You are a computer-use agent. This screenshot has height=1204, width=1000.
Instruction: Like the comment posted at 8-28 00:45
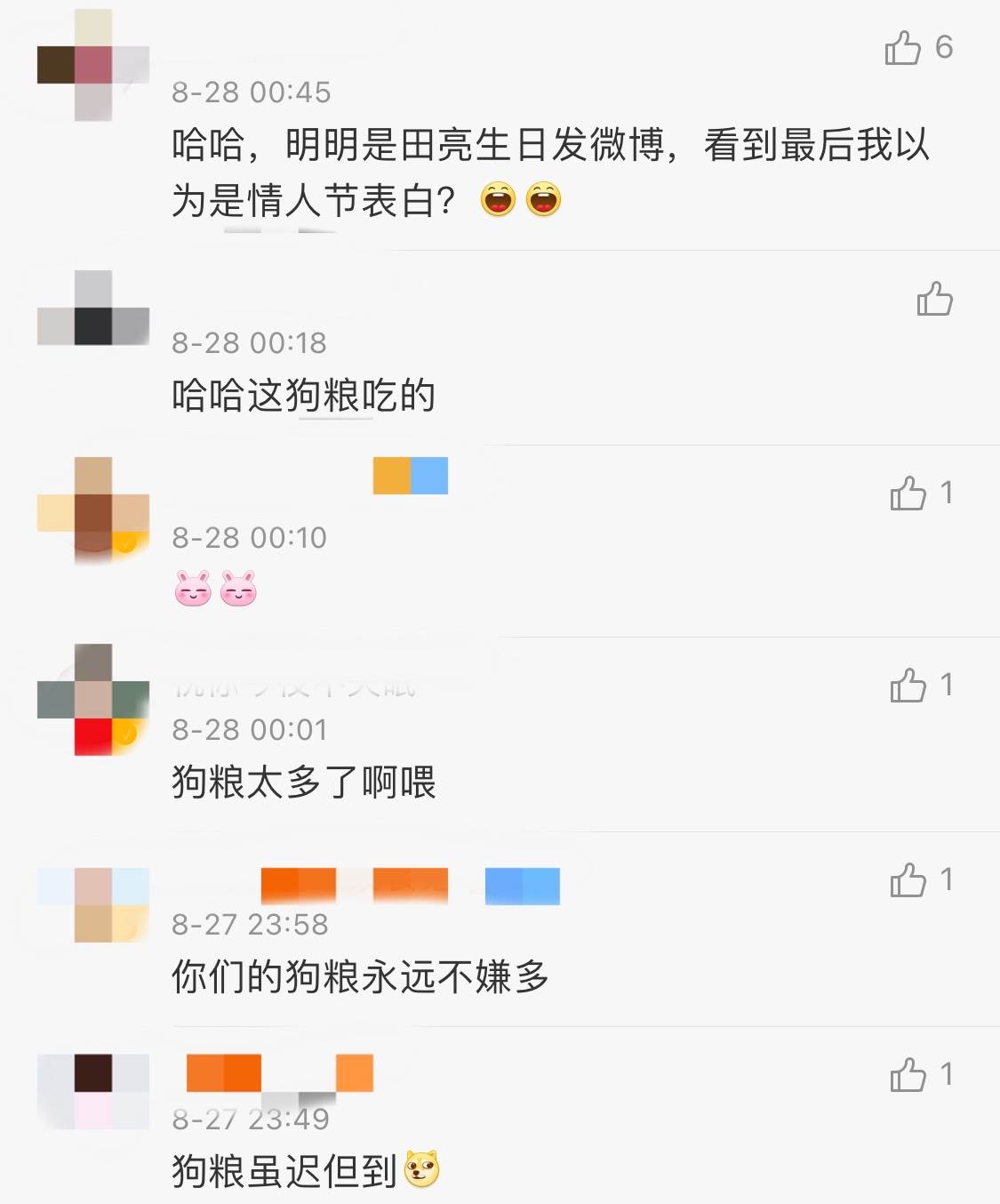[903, 48]
